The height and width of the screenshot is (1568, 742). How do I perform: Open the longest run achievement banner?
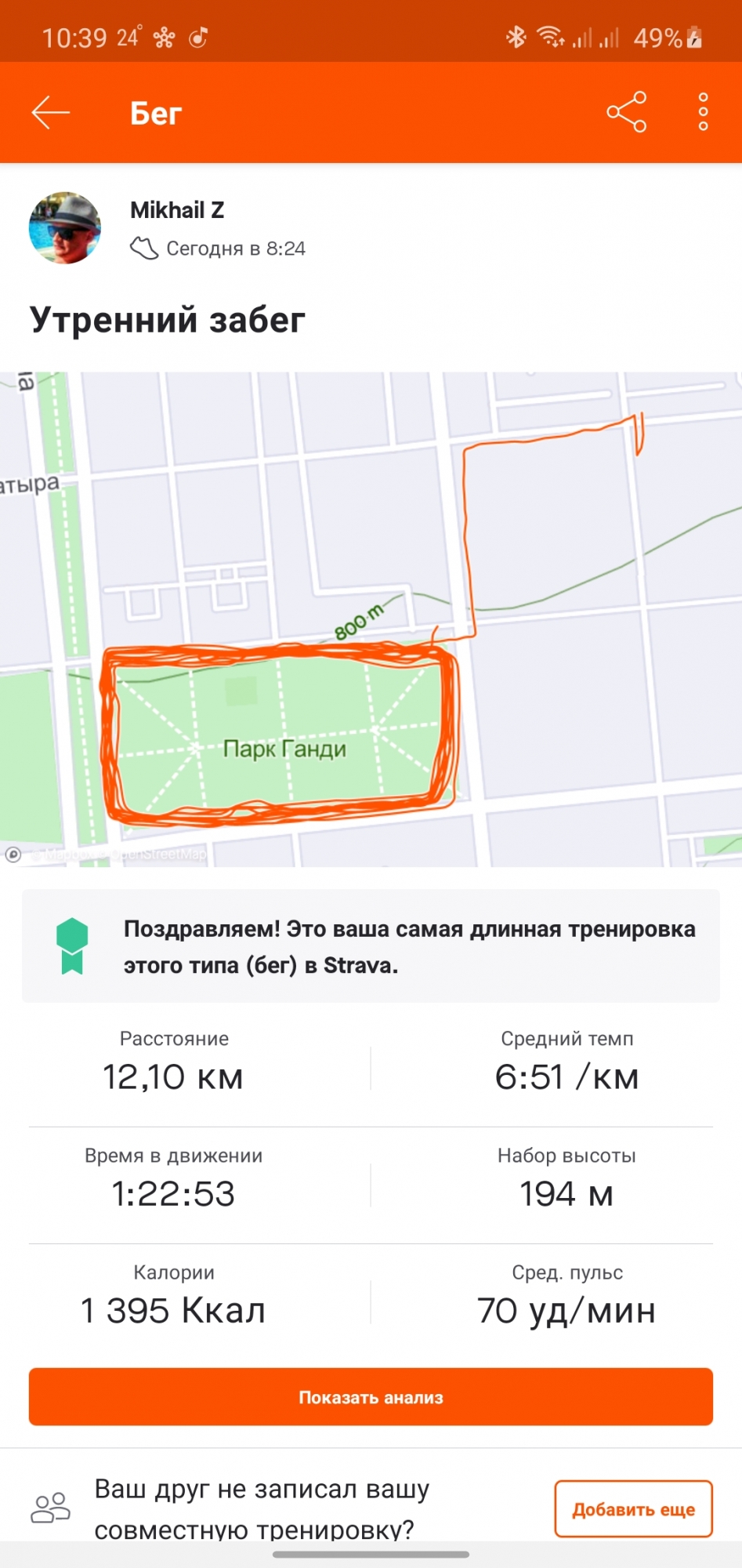(x=371, y=946)
